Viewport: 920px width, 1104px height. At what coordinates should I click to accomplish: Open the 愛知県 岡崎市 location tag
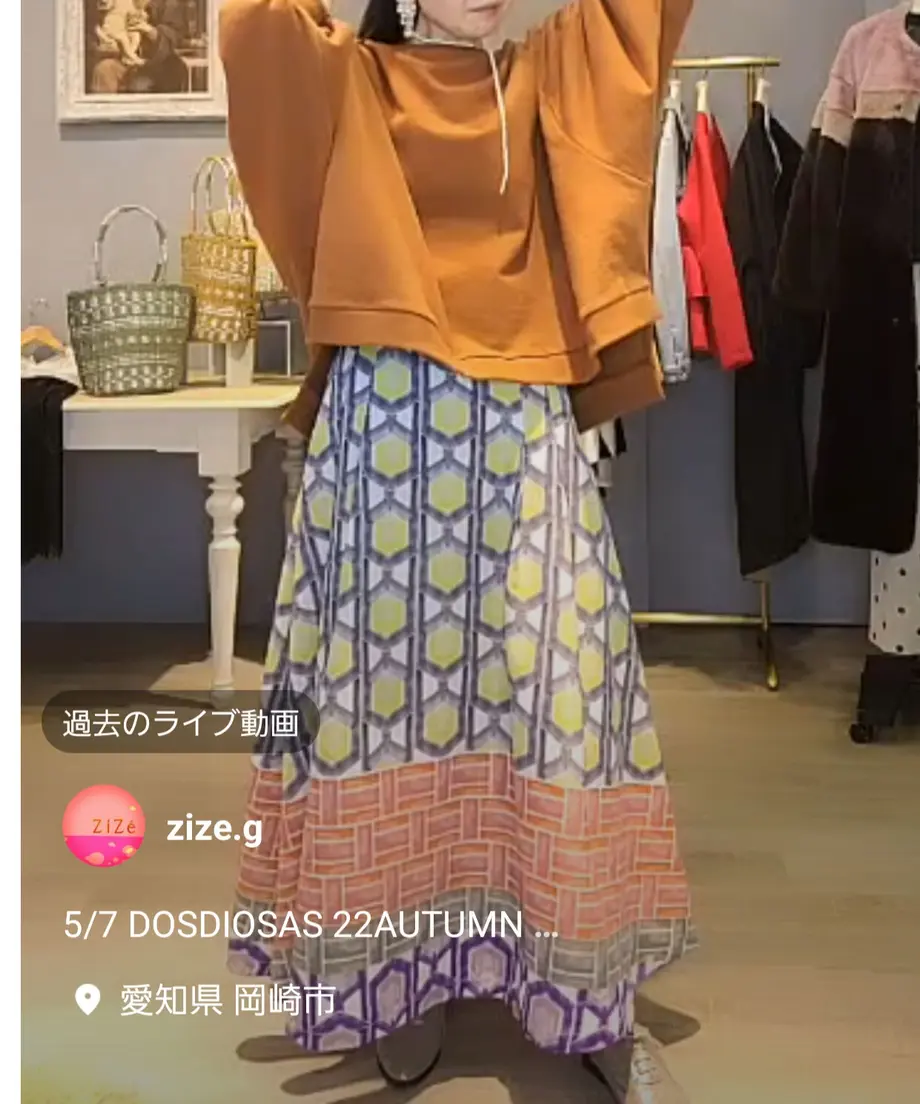click(x=227, y=999)
